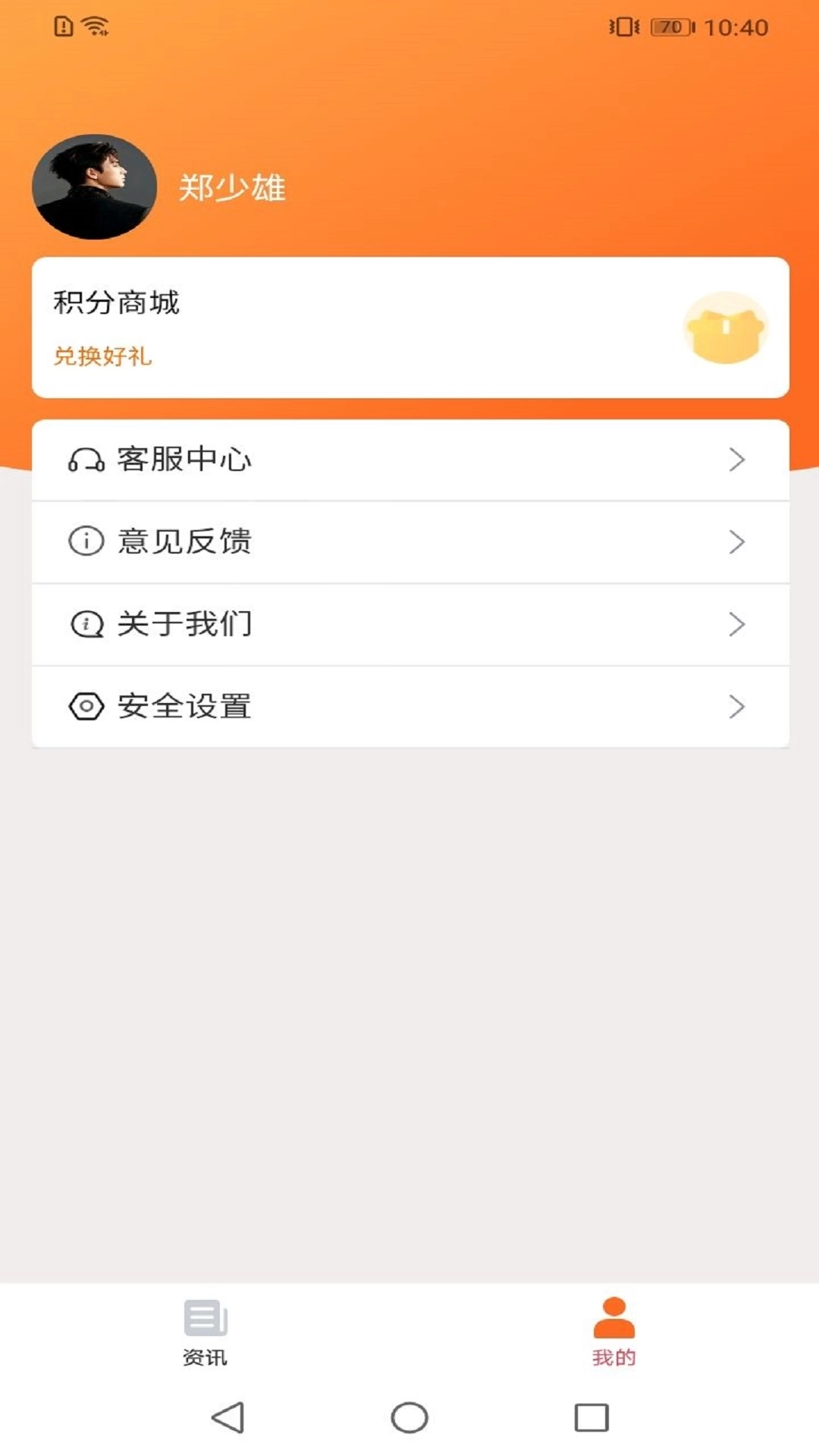
Task: Tap the 兑换好礼 link
Action: pyautogui.click(x=102, y=356)
